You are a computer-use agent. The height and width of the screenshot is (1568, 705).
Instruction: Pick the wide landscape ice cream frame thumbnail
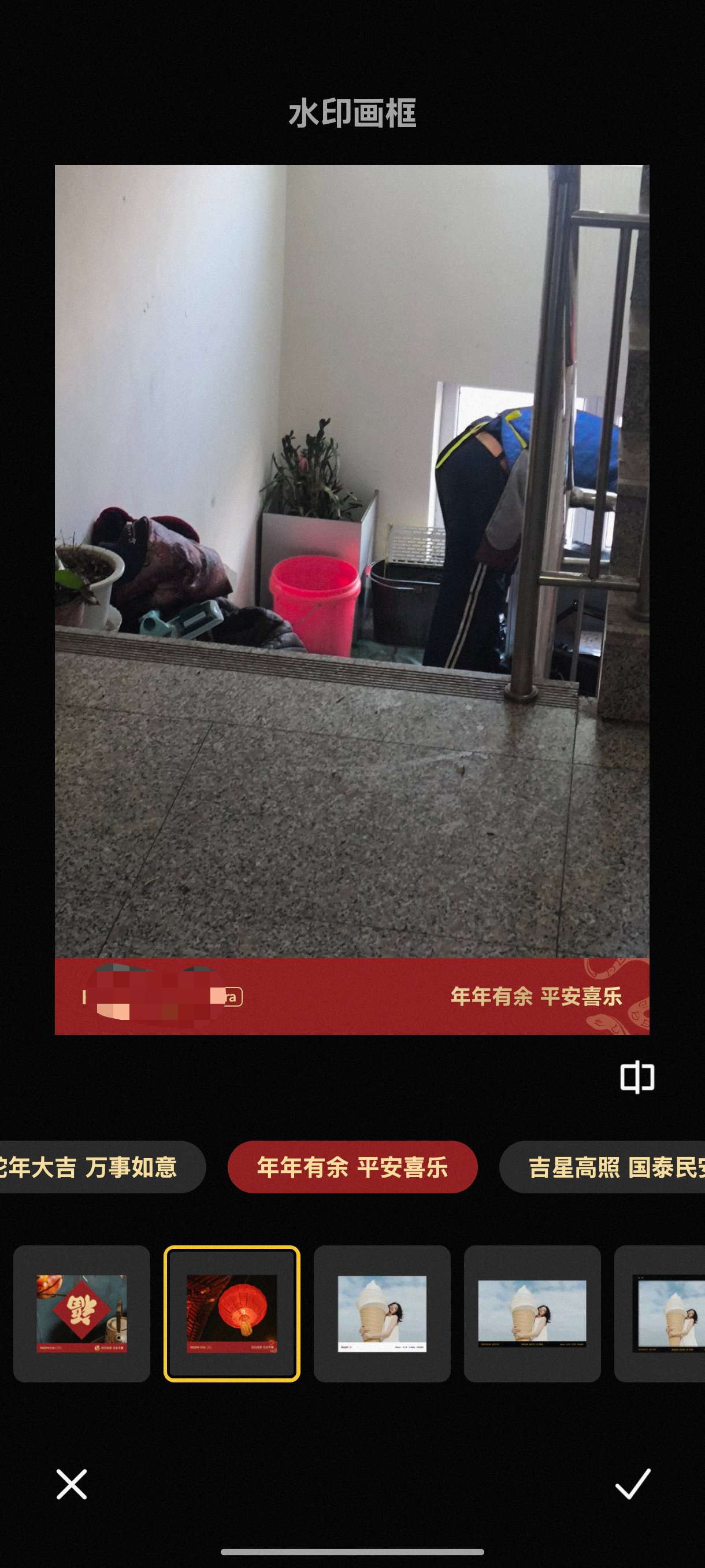click(x=532, y=1314)
